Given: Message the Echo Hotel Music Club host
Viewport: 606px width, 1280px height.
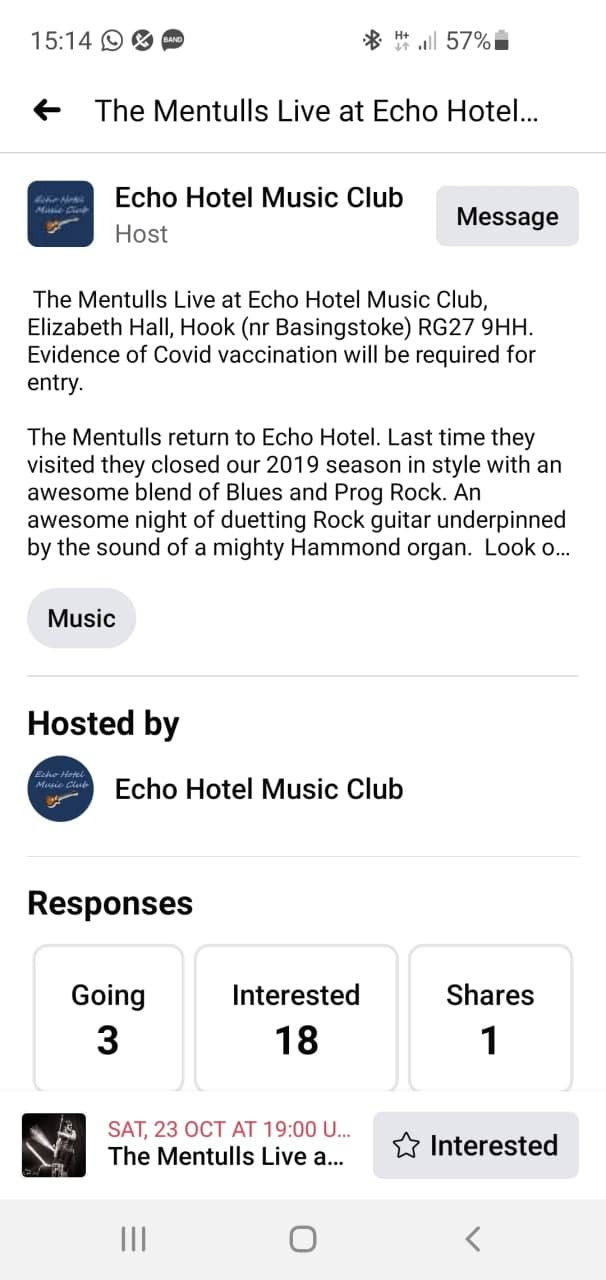Looking at the screenshot, I should pos(507,216).
